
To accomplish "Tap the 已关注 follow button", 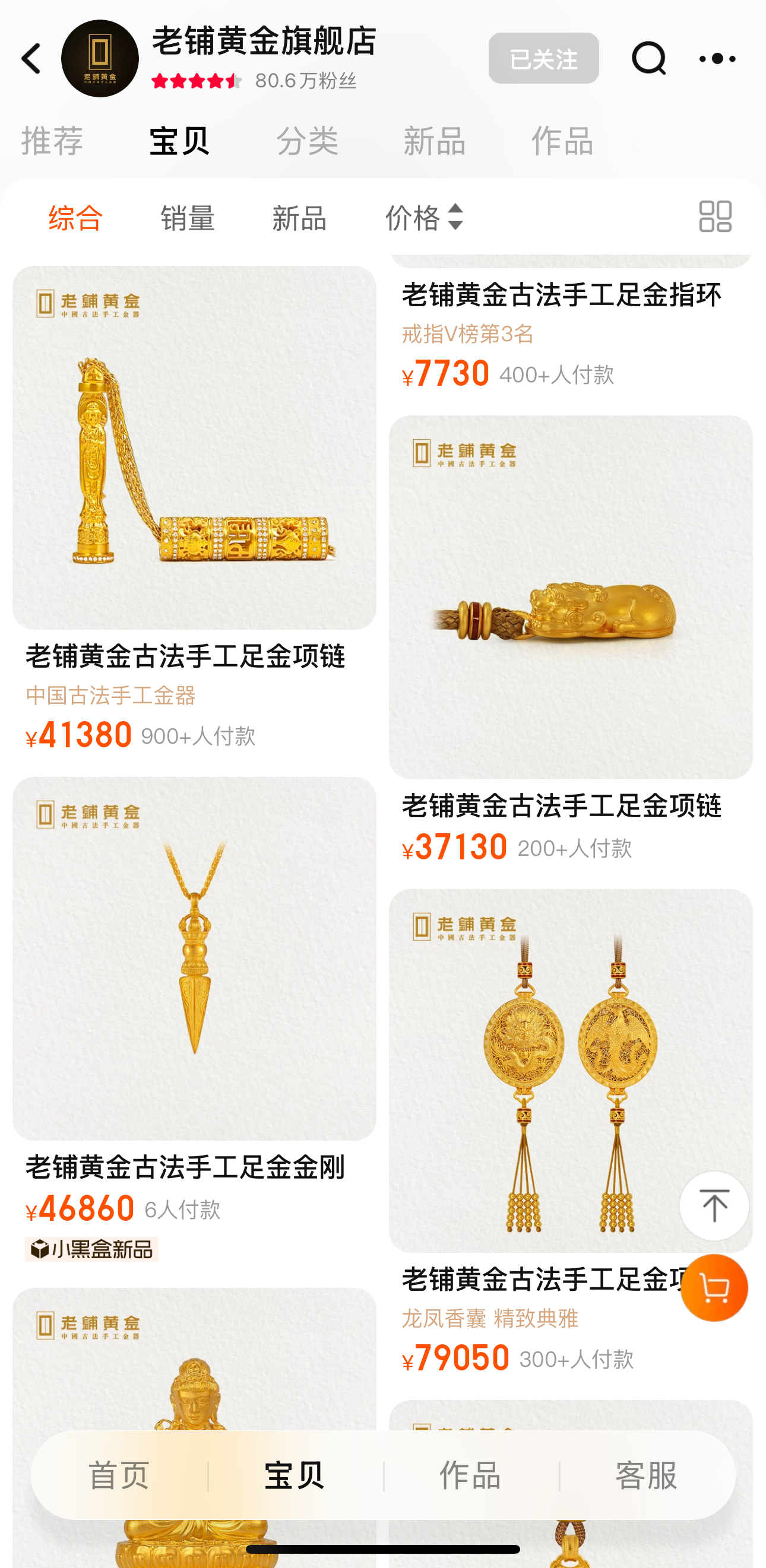I will click(543, 58).
